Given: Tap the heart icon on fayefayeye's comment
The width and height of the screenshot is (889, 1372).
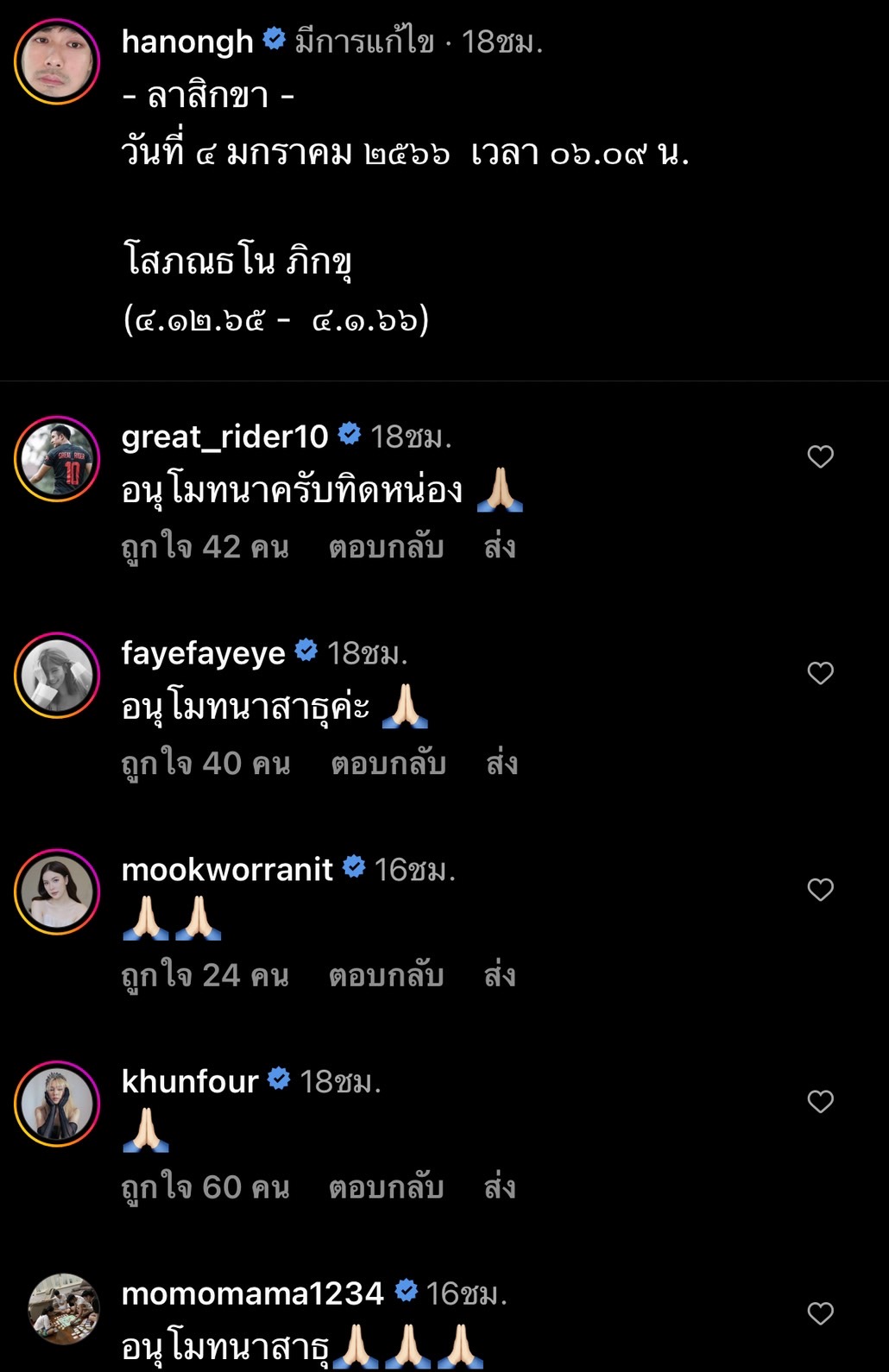Looking at the screenshot, I should pos(819,675).
